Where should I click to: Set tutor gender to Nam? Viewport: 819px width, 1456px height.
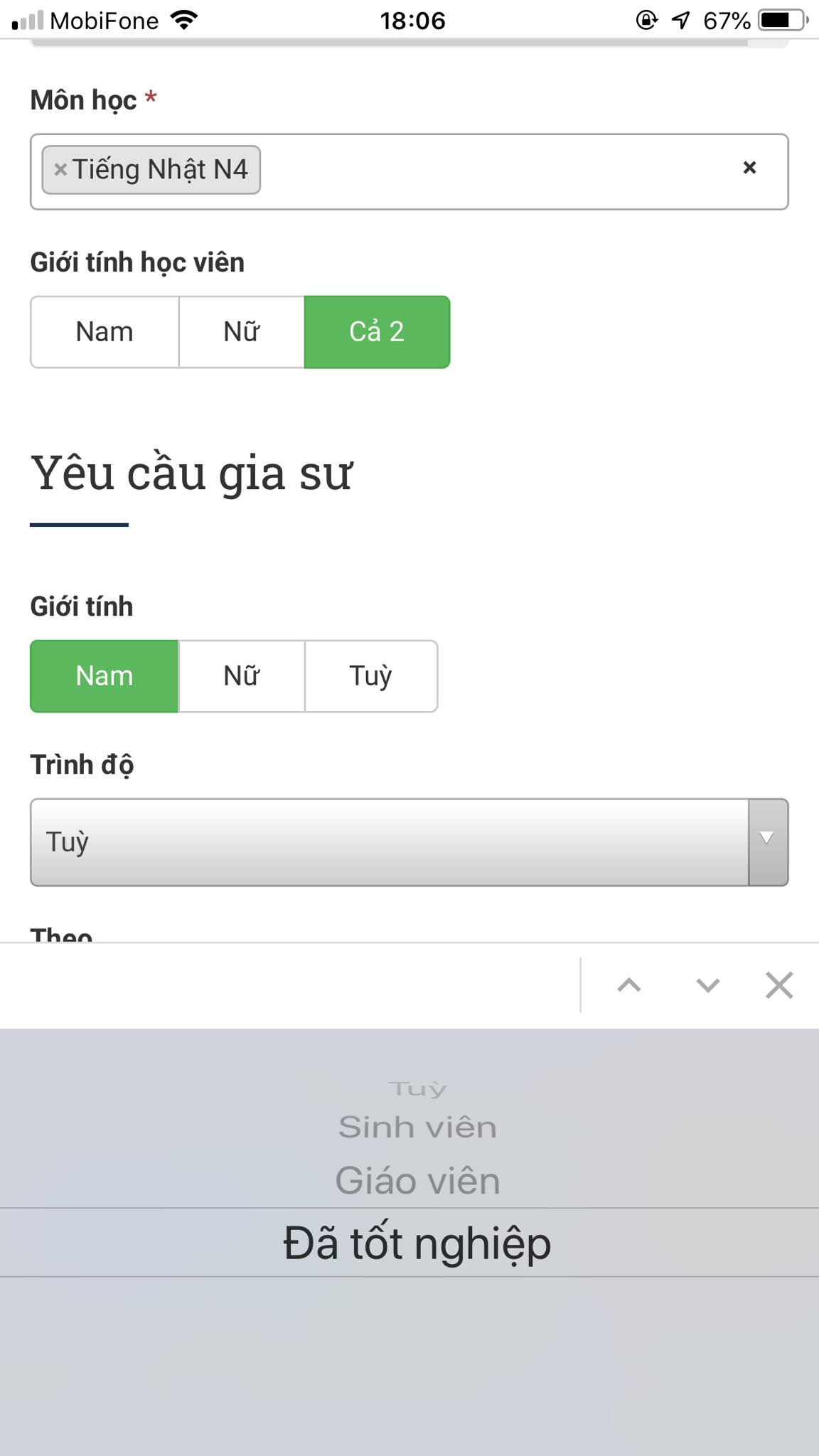click(105, 676)
